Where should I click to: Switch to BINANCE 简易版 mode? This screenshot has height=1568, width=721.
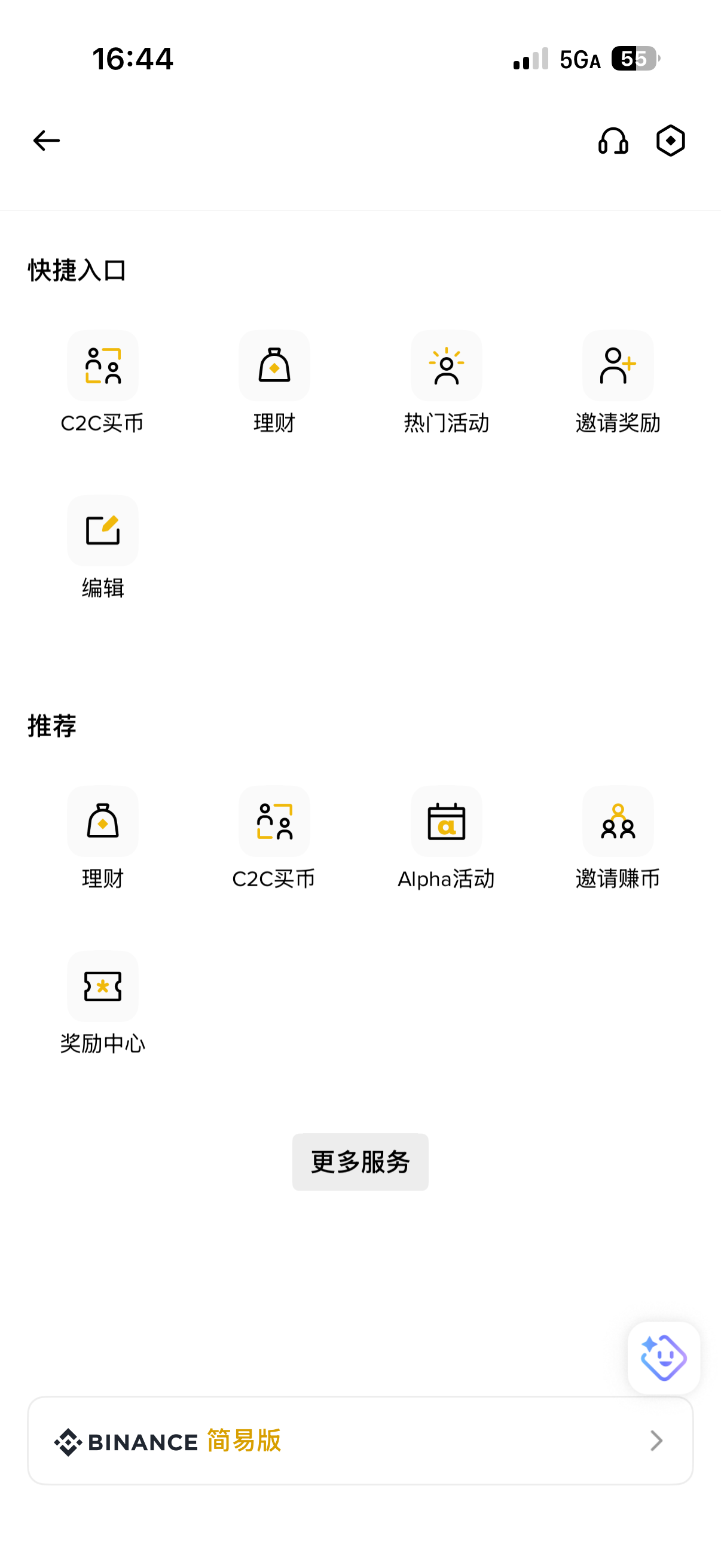(360, 1441)
